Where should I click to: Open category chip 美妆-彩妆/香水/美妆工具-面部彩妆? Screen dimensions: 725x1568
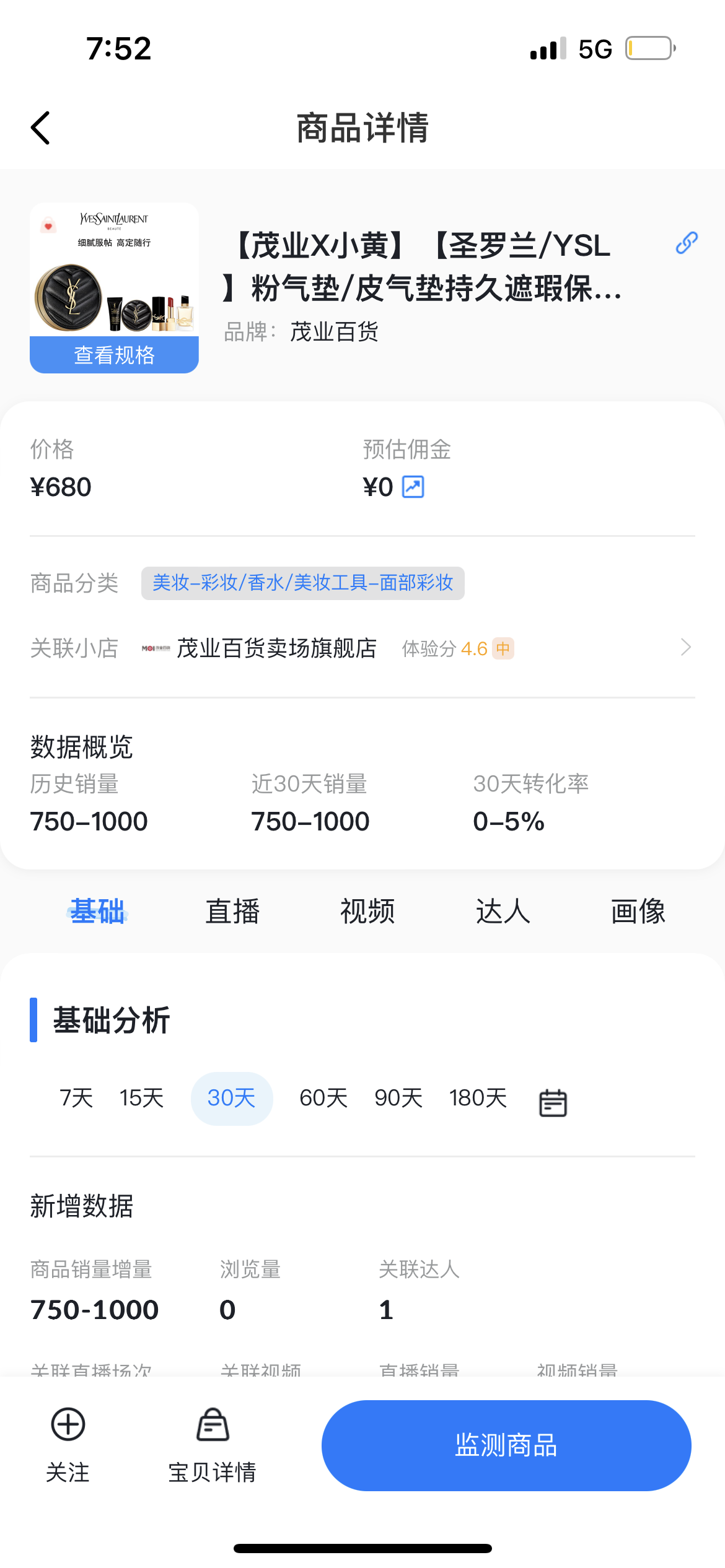(x=302, y=583)
